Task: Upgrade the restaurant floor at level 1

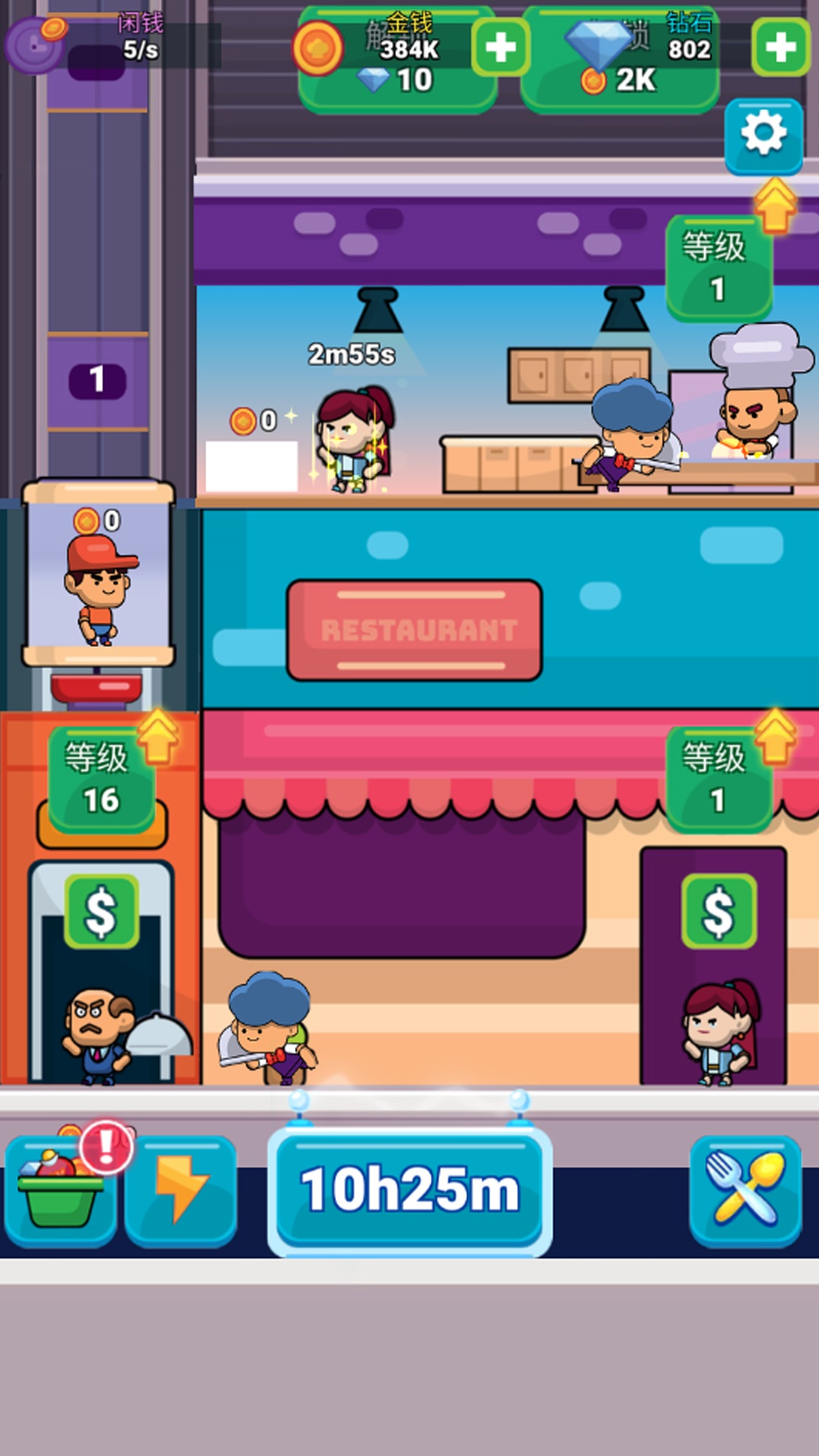Action: pos(718,779)
